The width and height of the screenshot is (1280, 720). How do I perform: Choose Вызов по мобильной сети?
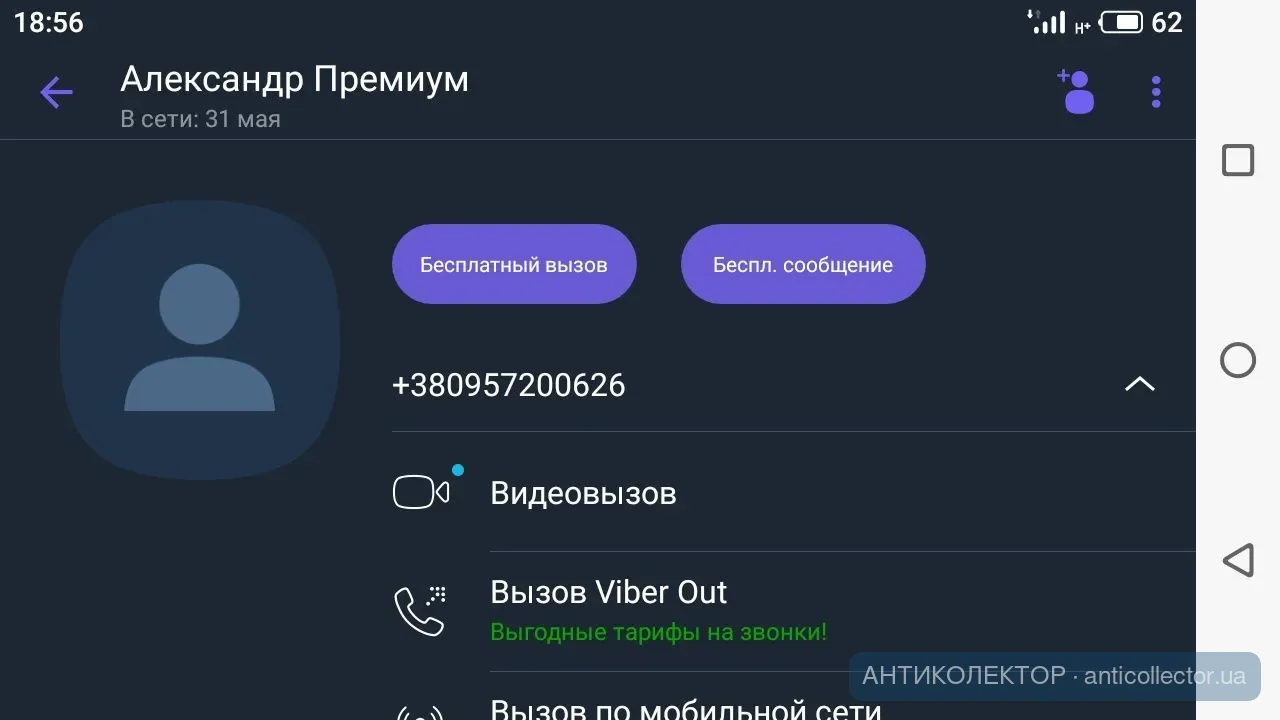[685, 709]
